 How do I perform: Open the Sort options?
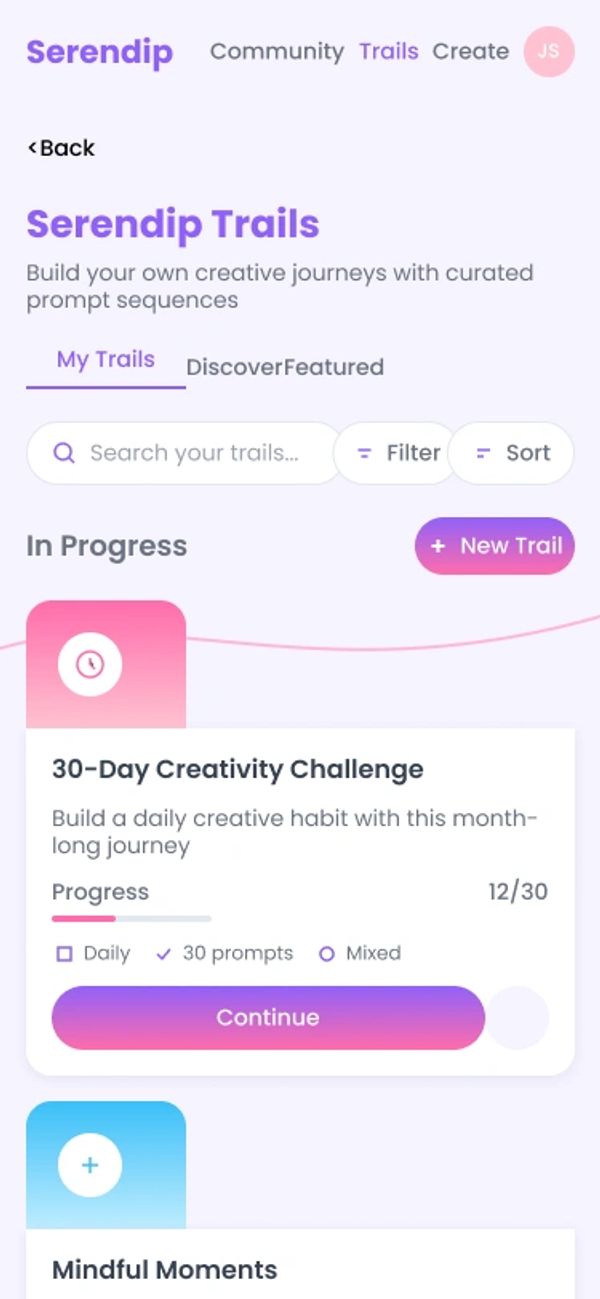512,453
